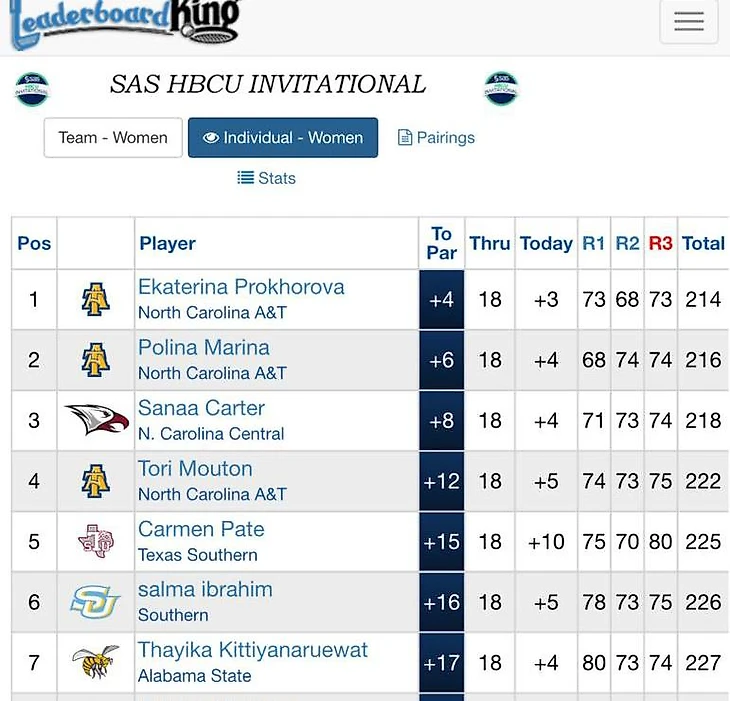Open the hamburger navigation menu

pos(688,22)
